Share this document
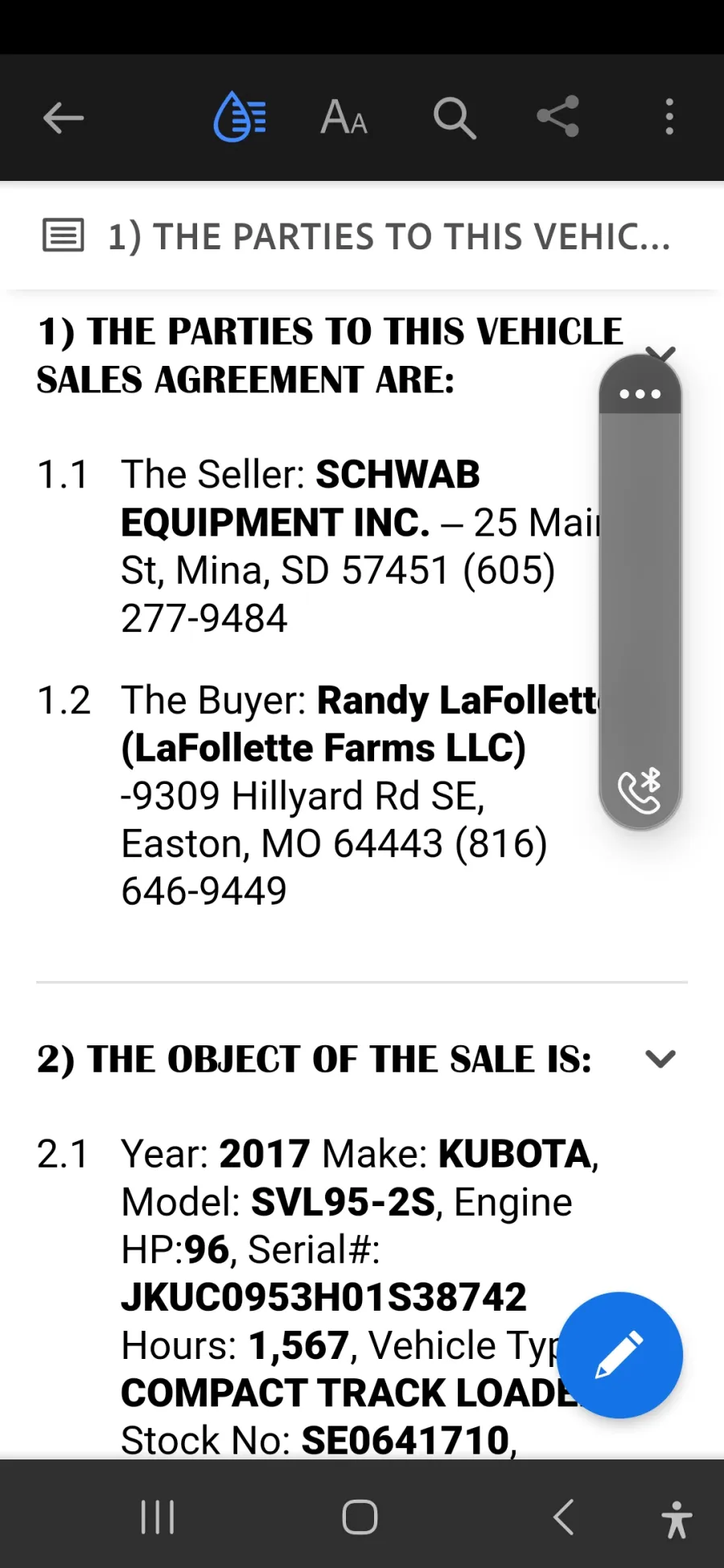The height and width of the screenshot is (1568, 724). (558, 117)
